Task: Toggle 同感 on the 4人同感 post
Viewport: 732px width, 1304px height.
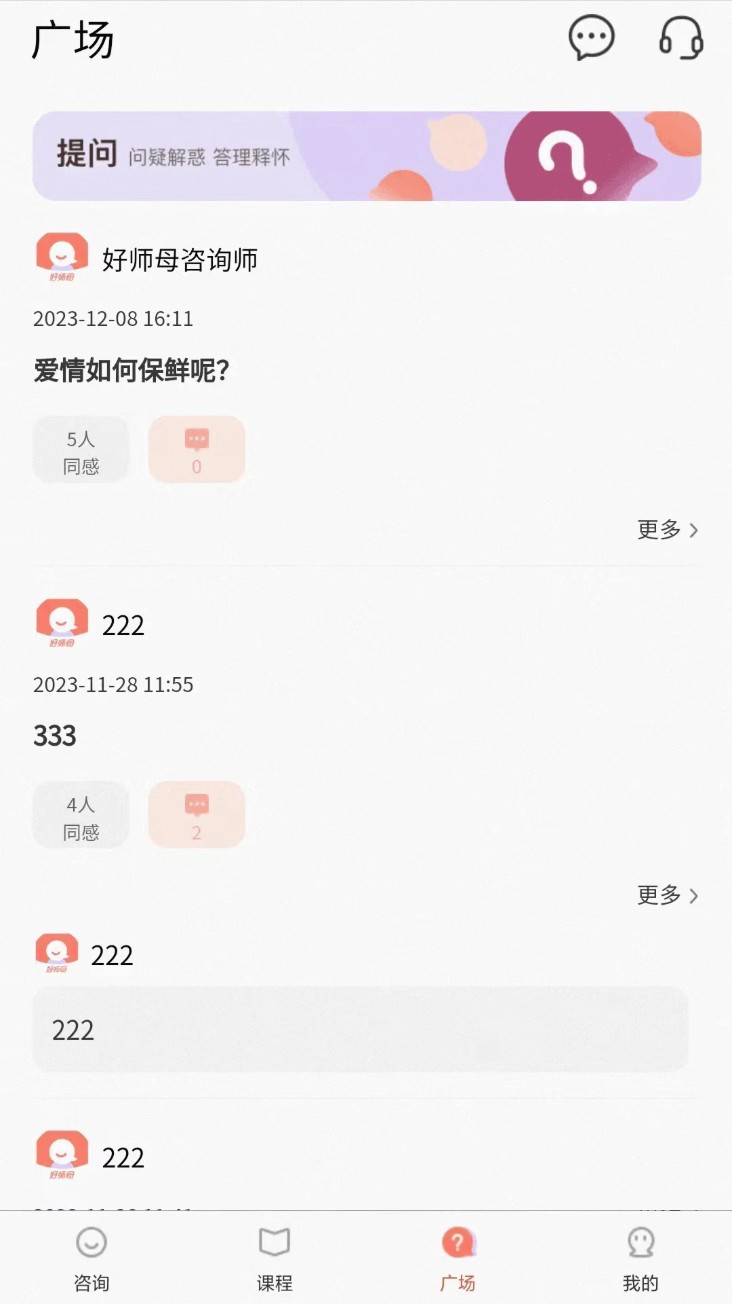Action: point(80,815)
